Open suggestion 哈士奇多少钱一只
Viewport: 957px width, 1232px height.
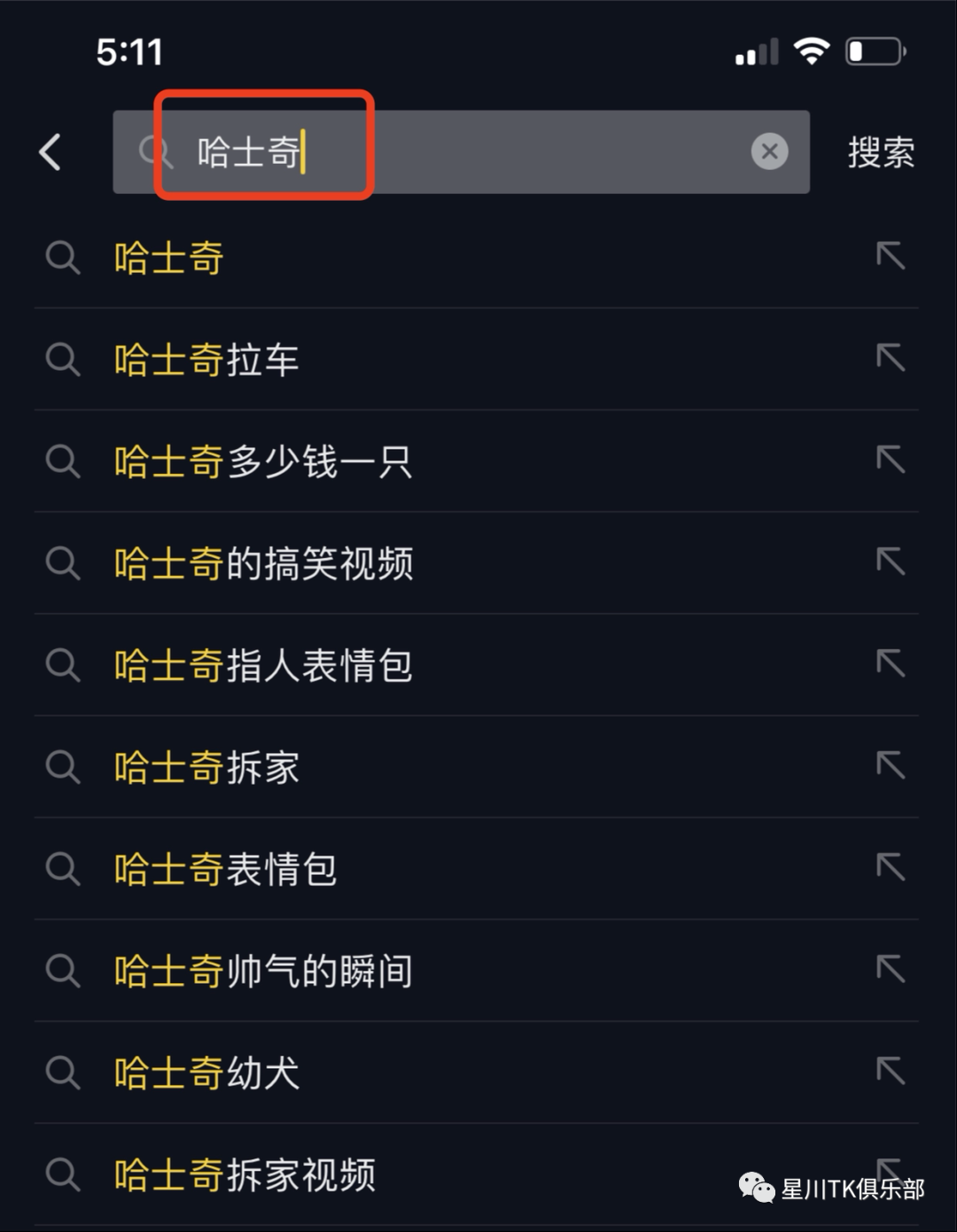[263, 461]
